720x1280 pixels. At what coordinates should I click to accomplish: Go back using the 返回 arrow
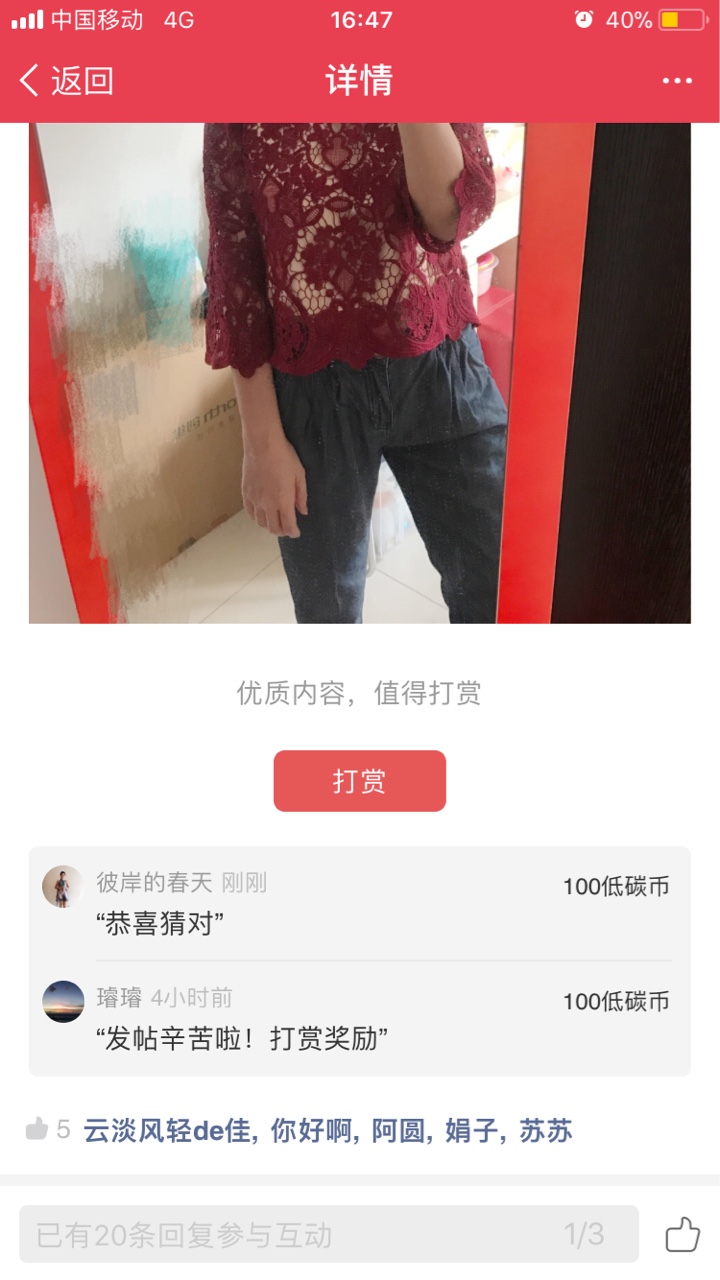[x=66, y=81]
